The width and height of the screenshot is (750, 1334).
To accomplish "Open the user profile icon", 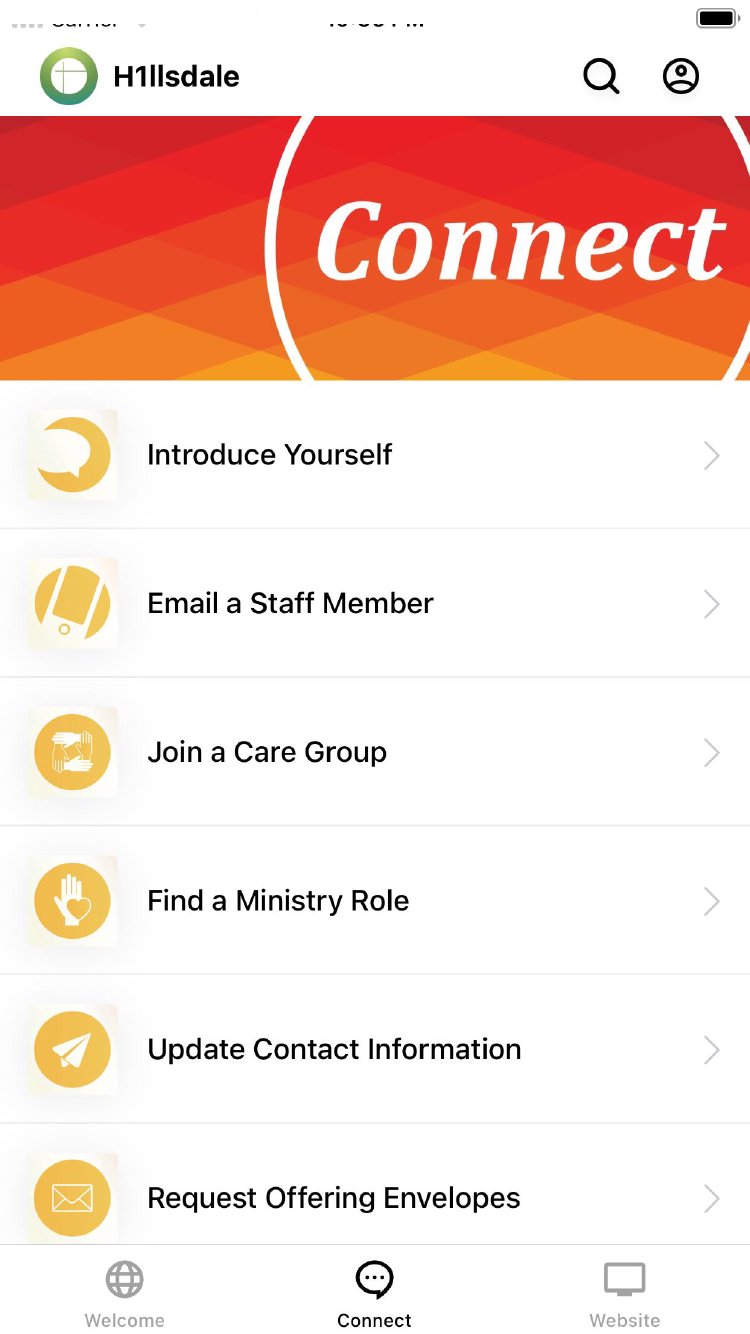I will (x=681, y=76).
